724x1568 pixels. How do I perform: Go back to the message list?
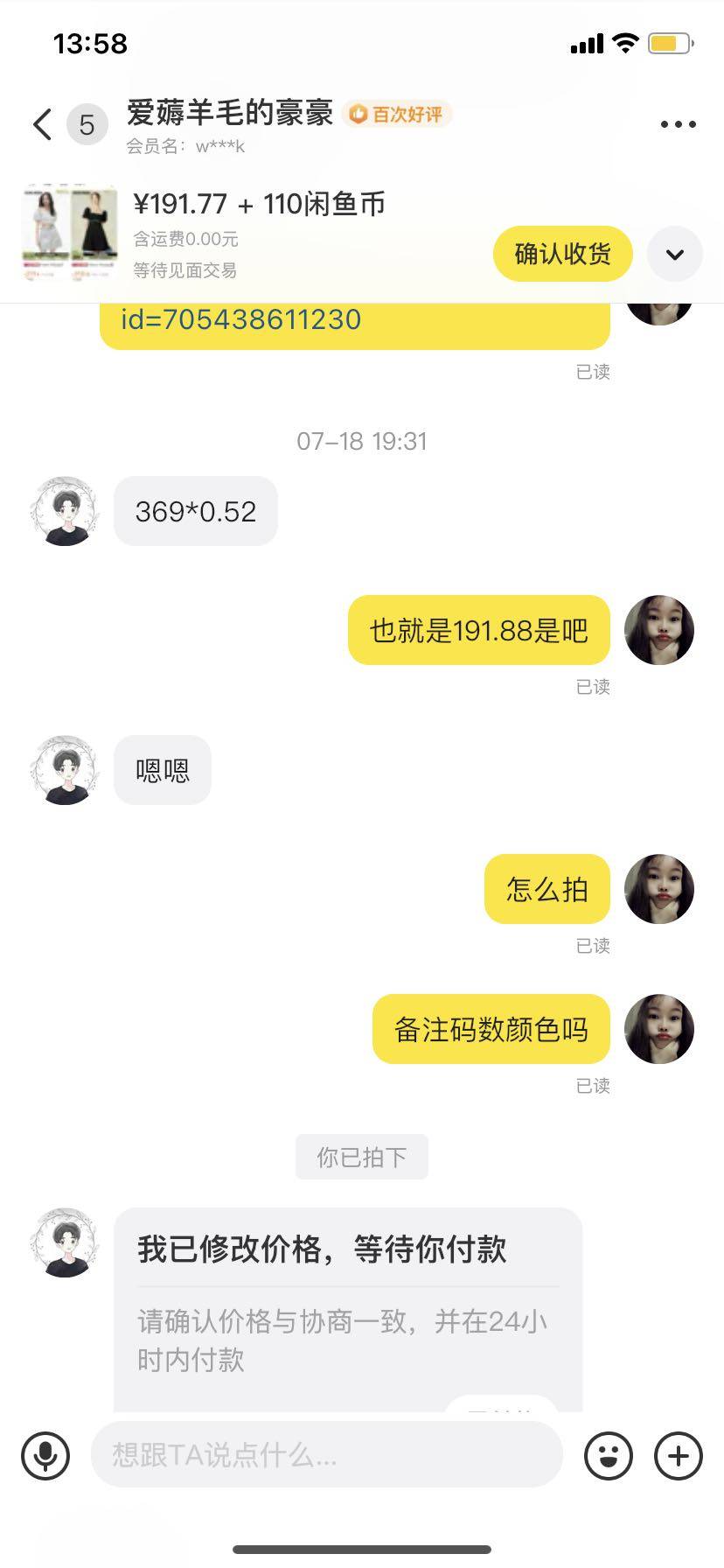tap(42, 124)
